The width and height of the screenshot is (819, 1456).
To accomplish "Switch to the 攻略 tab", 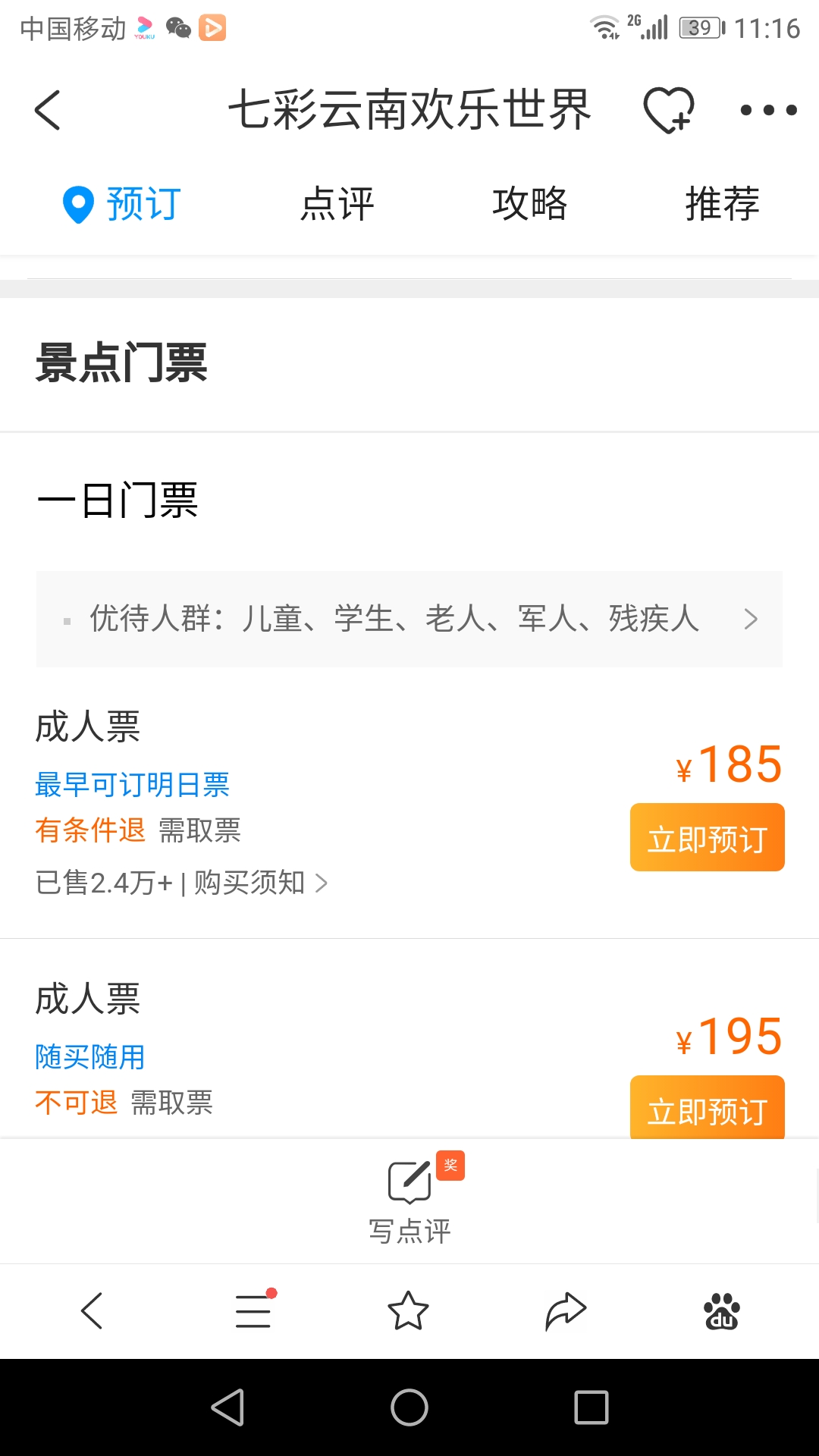I will tap(530, 204).
